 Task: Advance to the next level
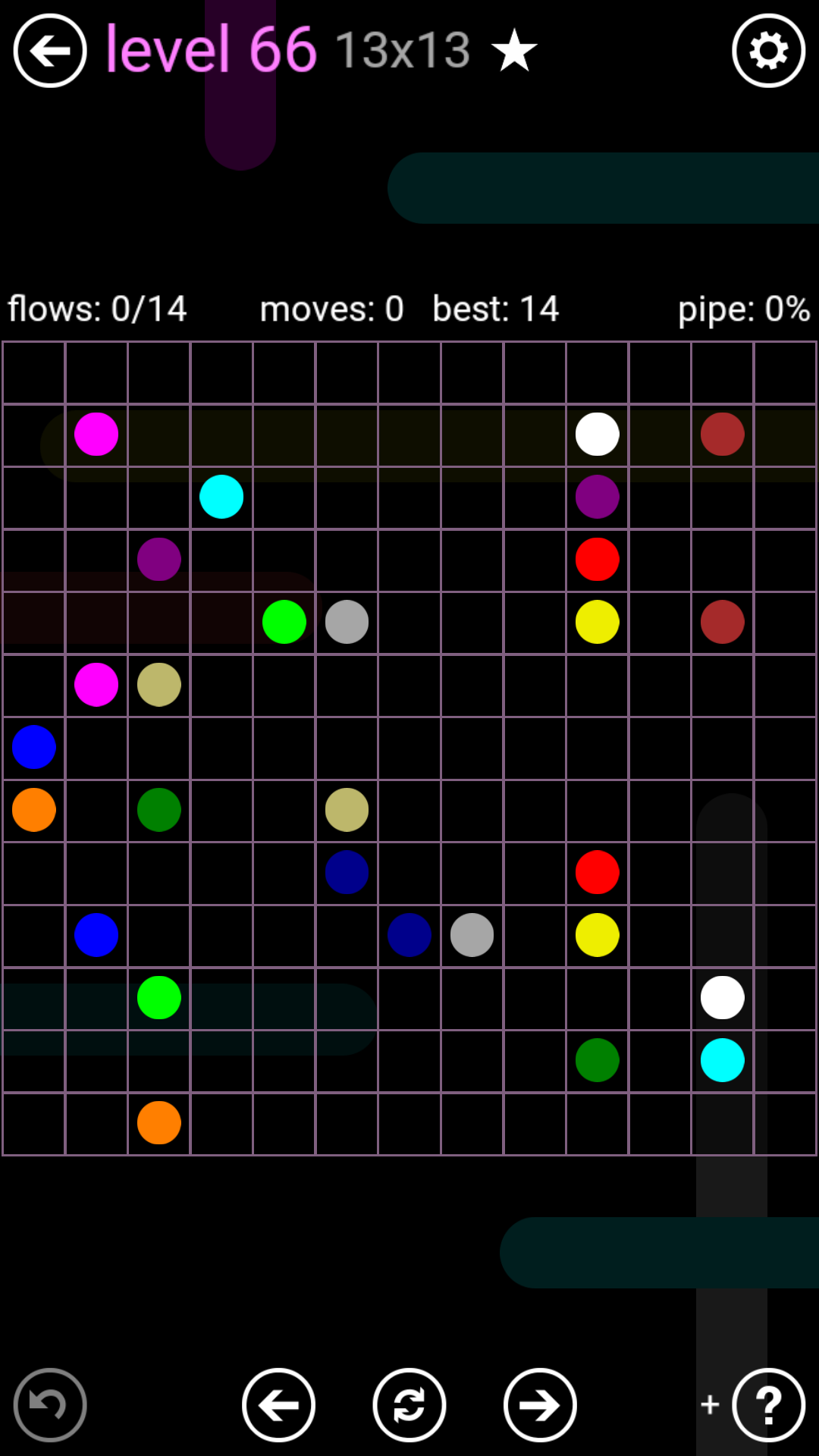pos(540,1405)
